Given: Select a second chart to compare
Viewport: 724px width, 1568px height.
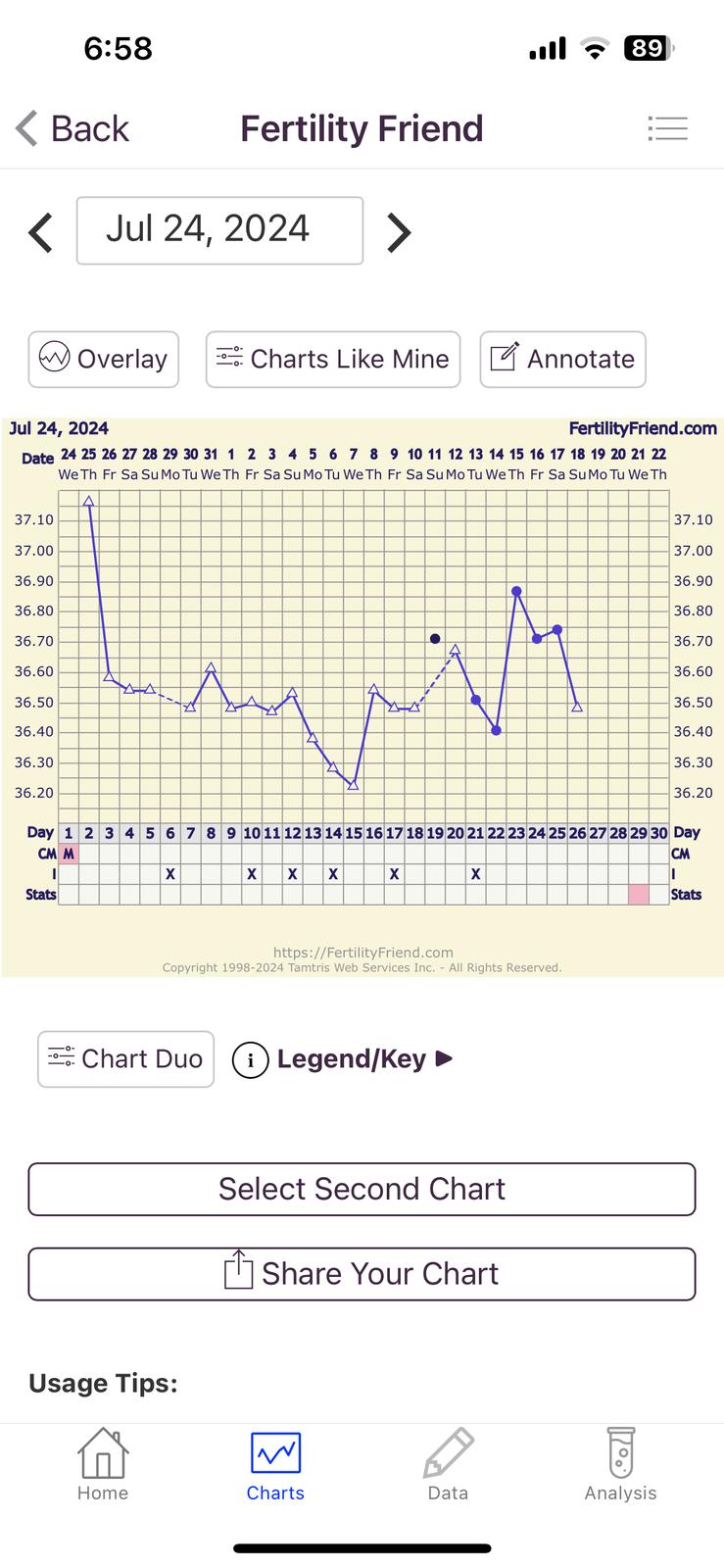Looking at the screenshot, I should [x=362, y=1189].
